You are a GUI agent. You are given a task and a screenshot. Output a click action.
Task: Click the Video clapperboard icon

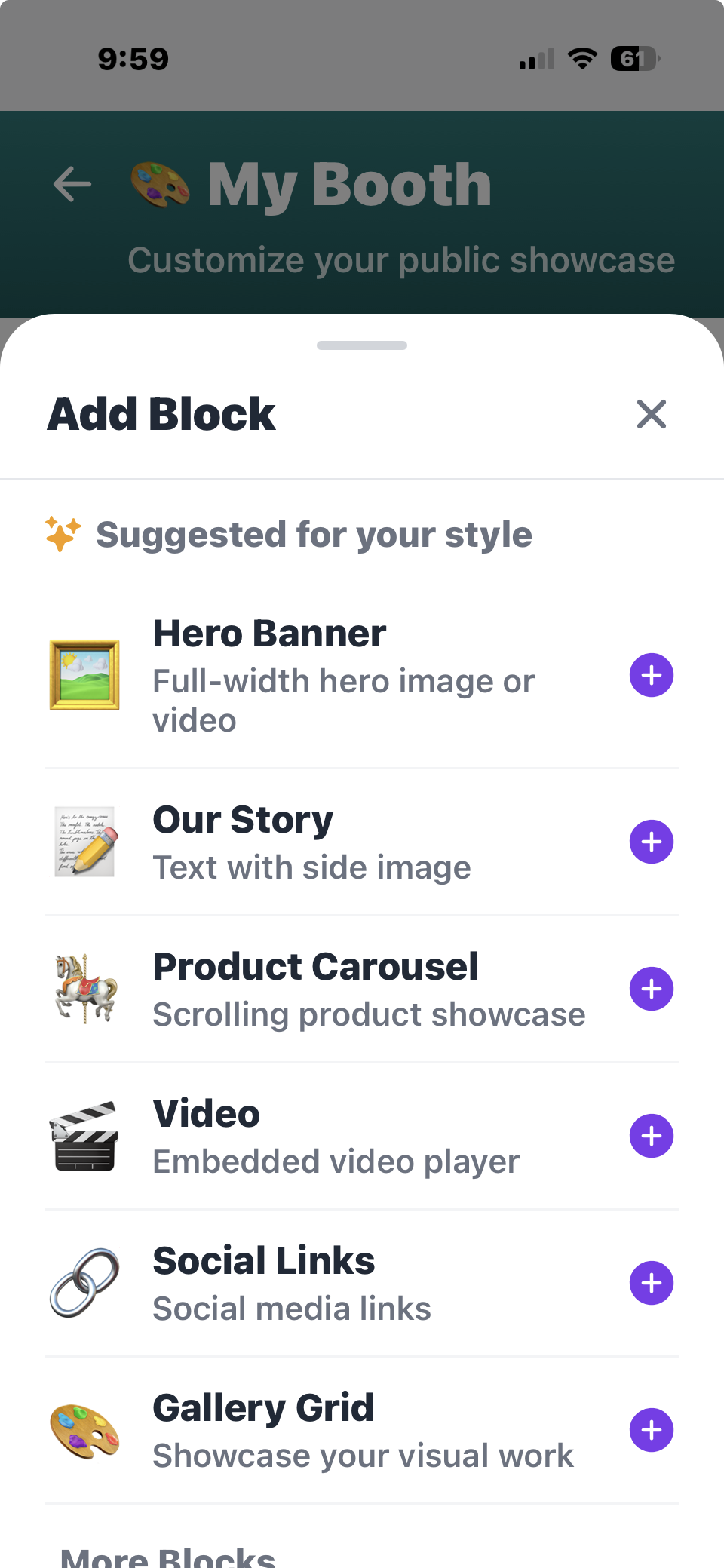pyautogui.click(x=84, y=1136)
